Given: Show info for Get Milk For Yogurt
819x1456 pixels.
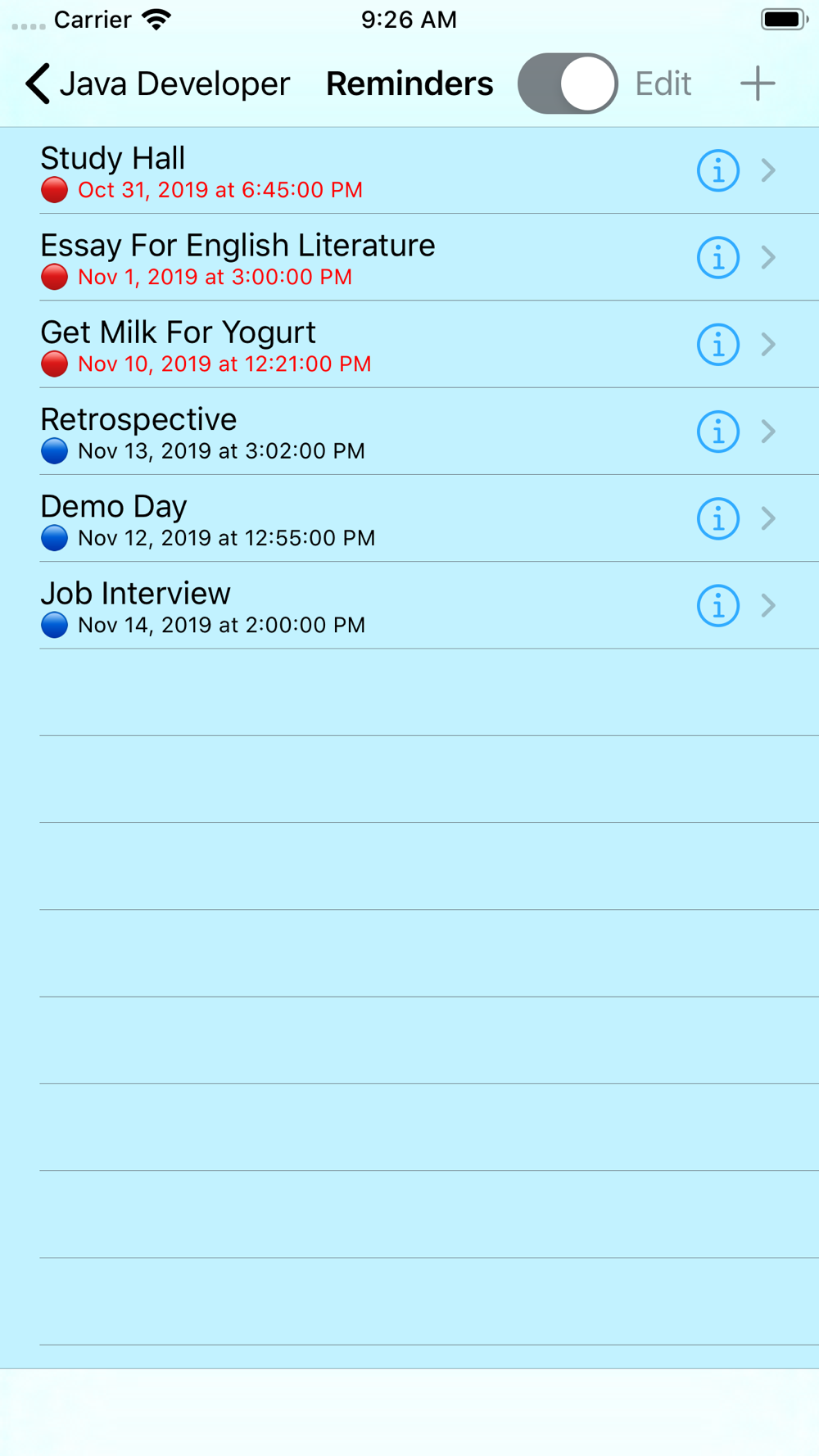Looking at the screenshot, I should click(x=718, y=344).
